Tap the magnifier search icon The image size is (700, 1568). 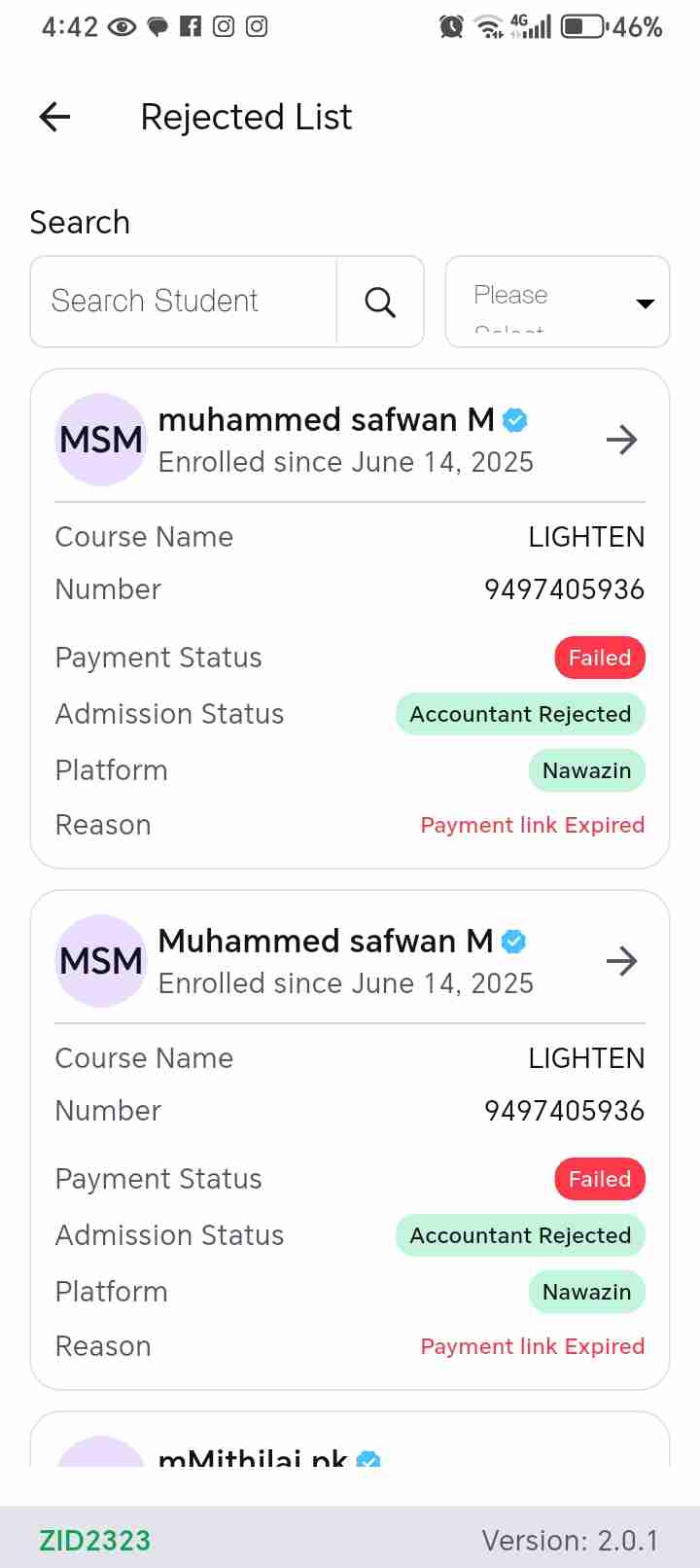click(x=380, y=303)
